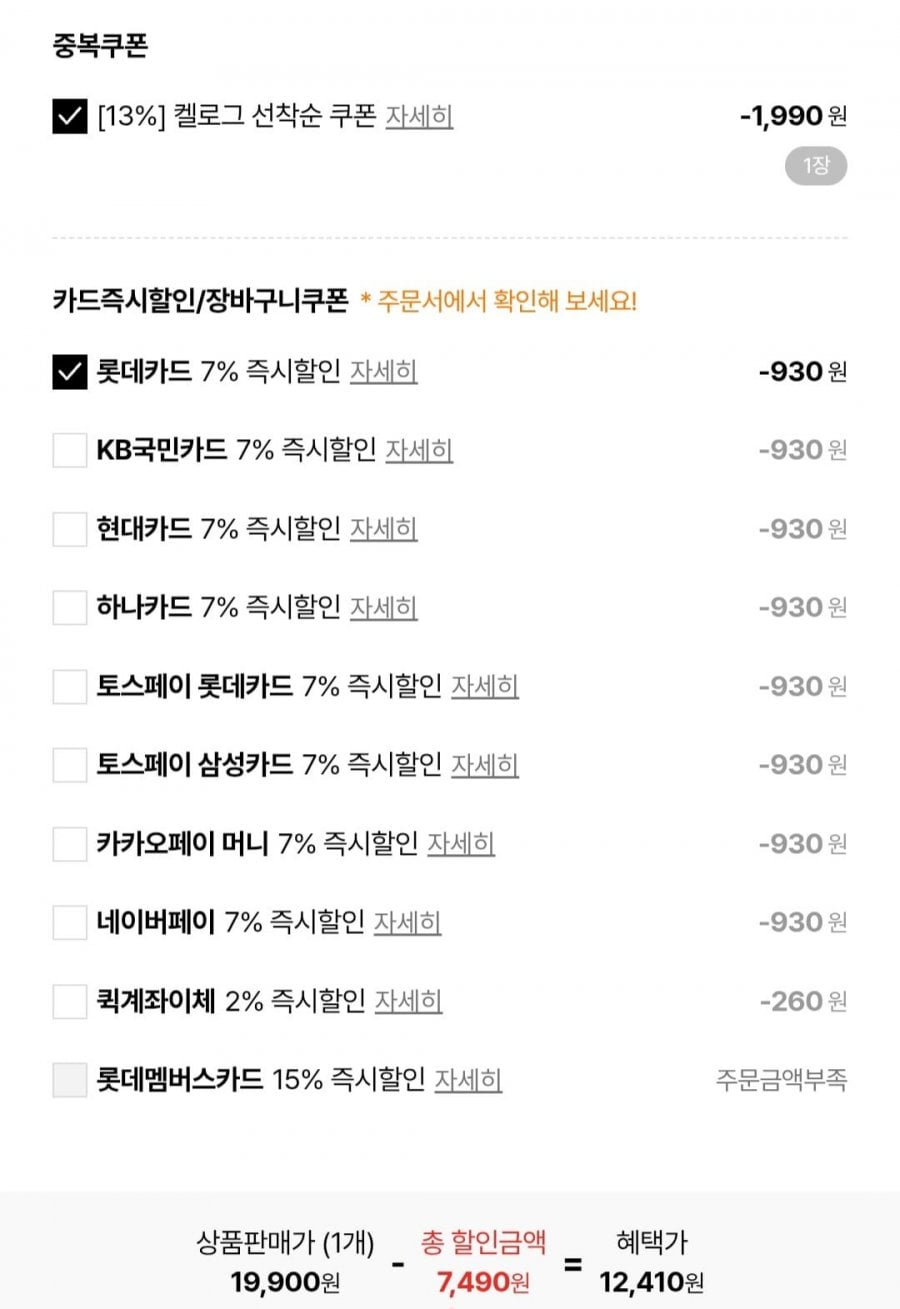This screenshot has height=1309, width=900.
Task: Select 토스페이 롯데카드 7% discount checkbox
Action: [70, 687]
